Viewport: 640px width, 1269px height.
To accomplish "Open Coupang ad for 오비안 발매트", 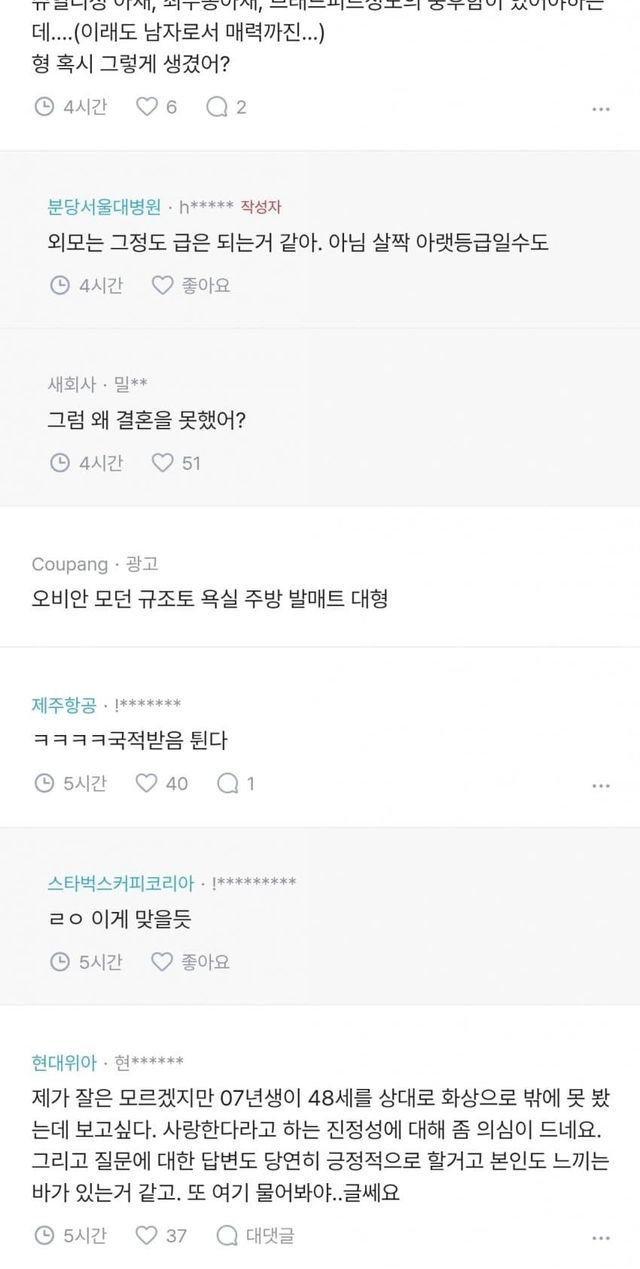I will (209, 599).
